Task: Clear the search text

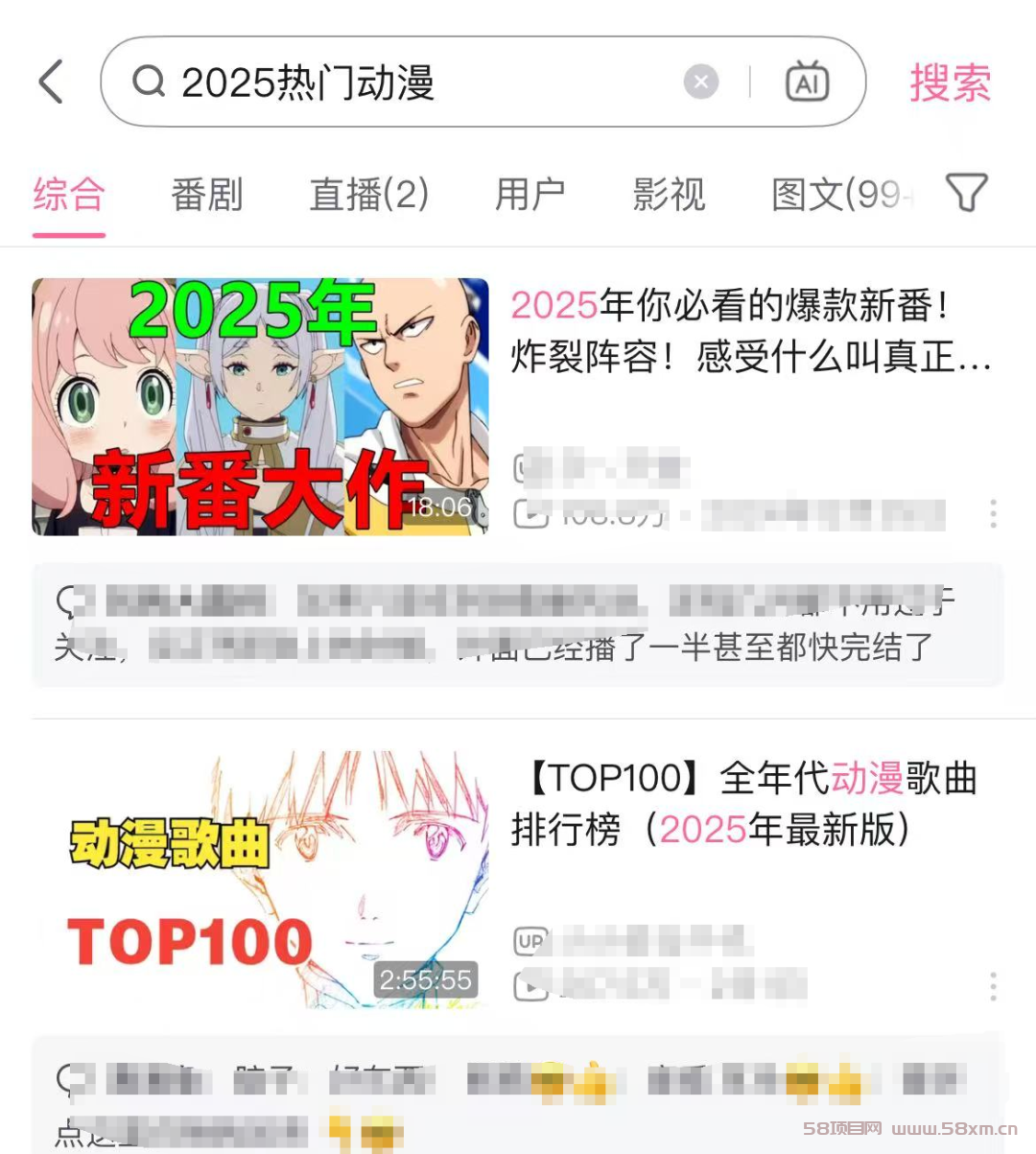Action: click(701, 82)
